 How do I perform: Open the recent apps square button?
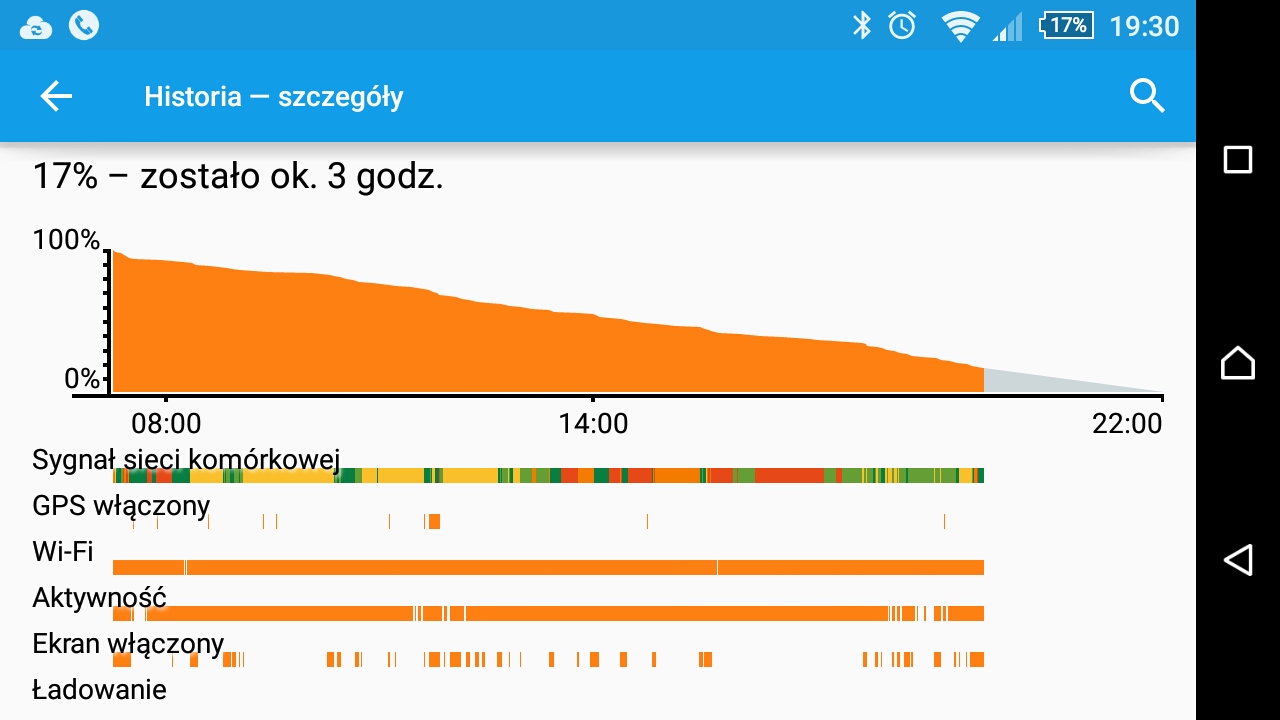point(1238,160)
